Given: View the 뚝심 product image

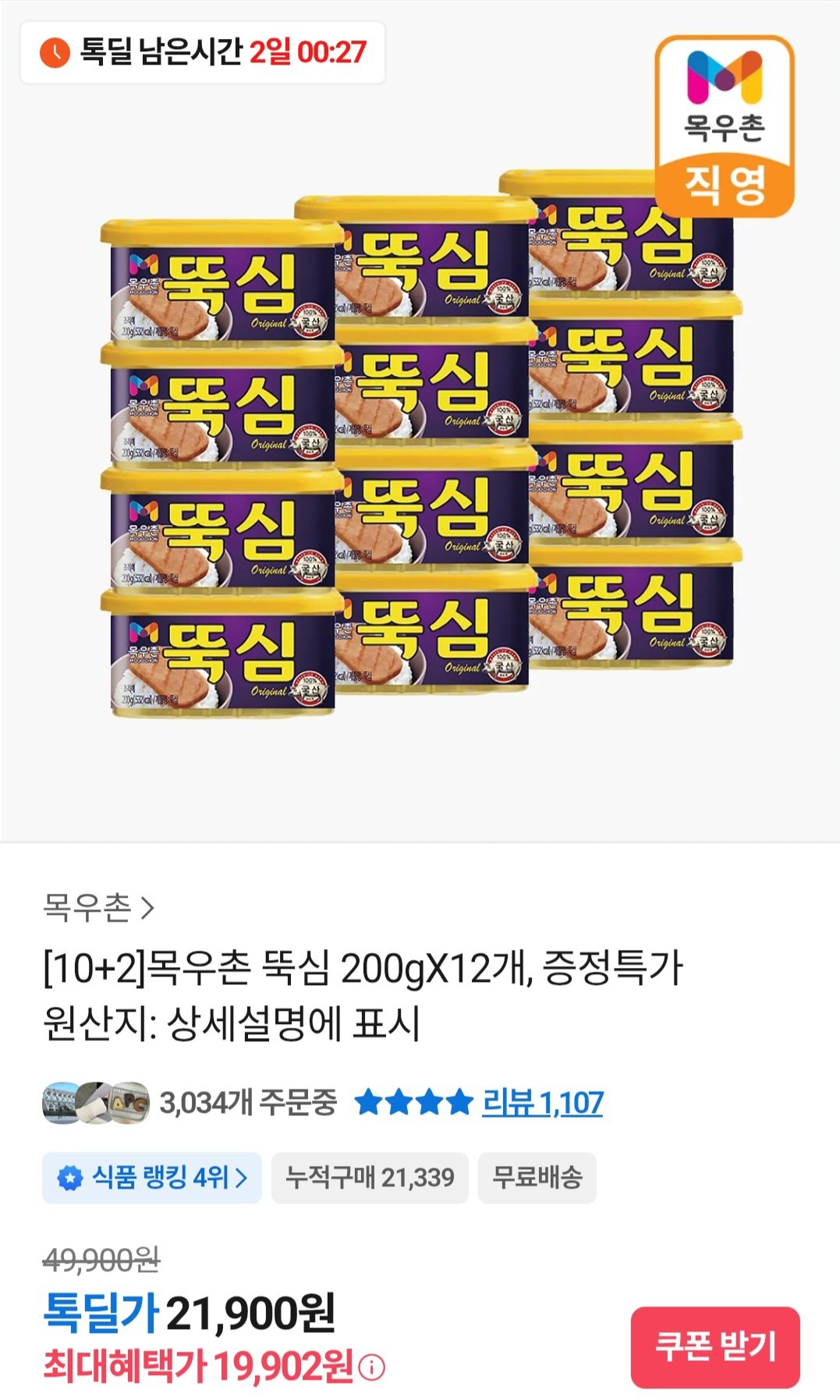Looking at the screenshot, I should click(x=421, y=445).
